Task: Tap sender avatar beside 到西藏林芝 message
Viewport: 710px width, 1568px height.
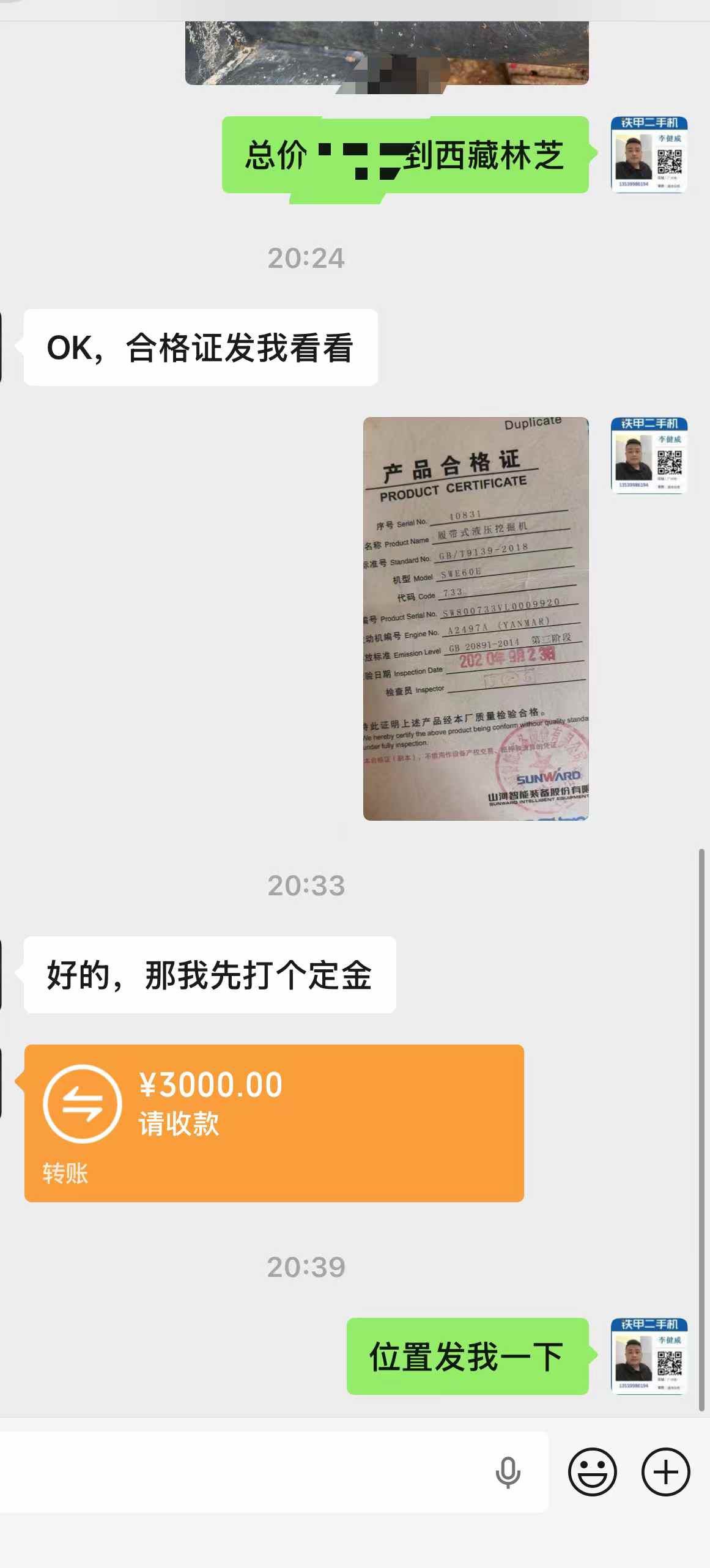Action: point(649,154)
